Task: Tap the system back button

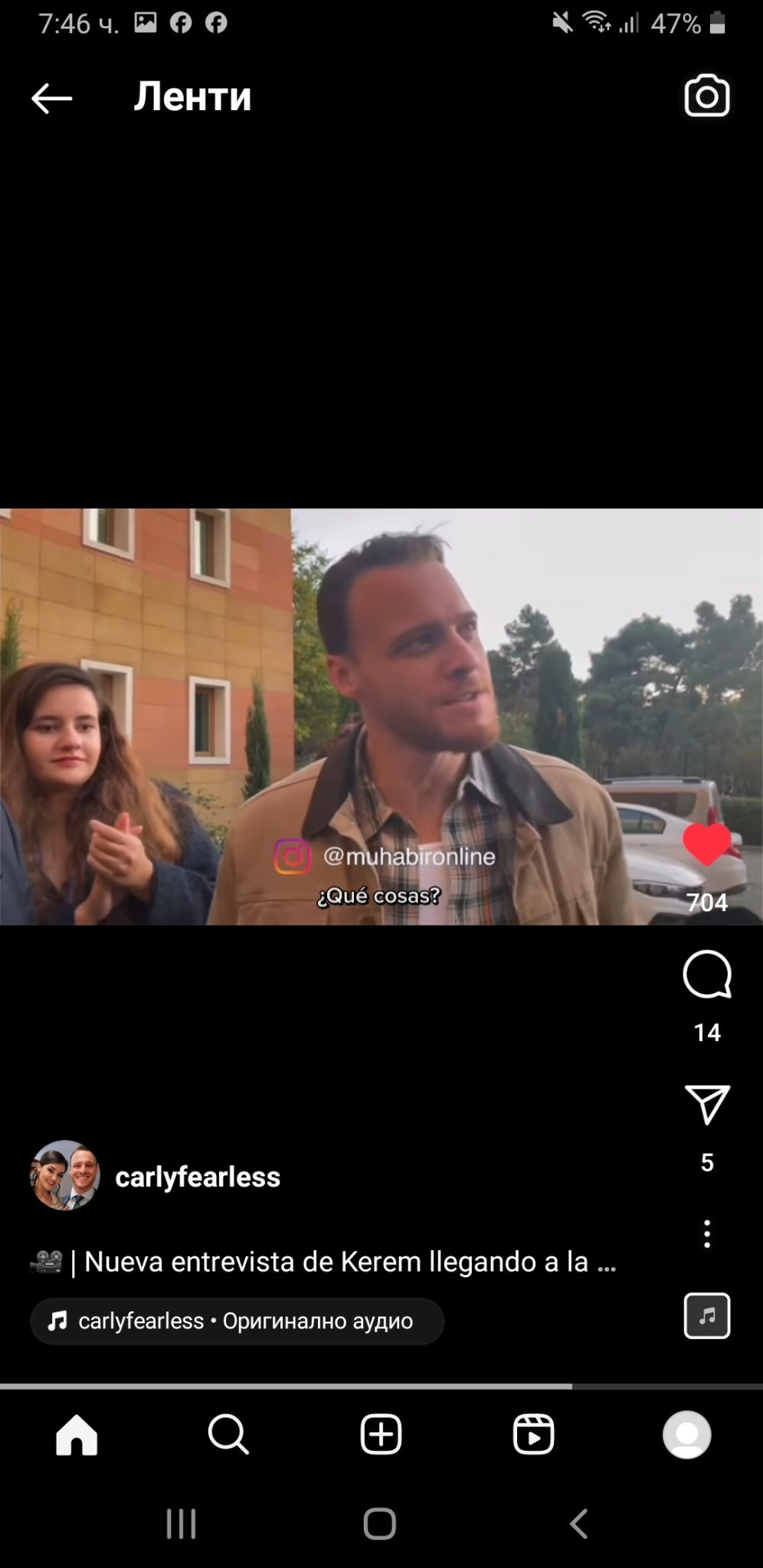Action: [579, 1524]
